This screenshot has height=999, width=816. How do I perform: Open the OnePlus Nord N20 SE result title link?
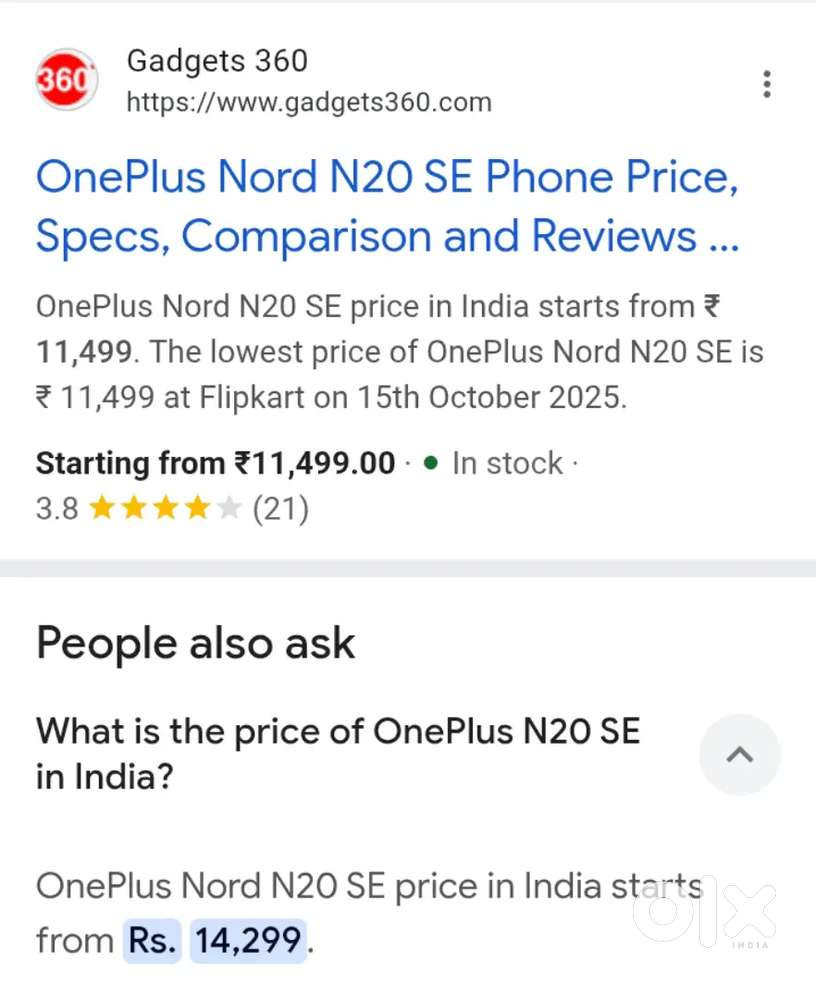(390, 206)
